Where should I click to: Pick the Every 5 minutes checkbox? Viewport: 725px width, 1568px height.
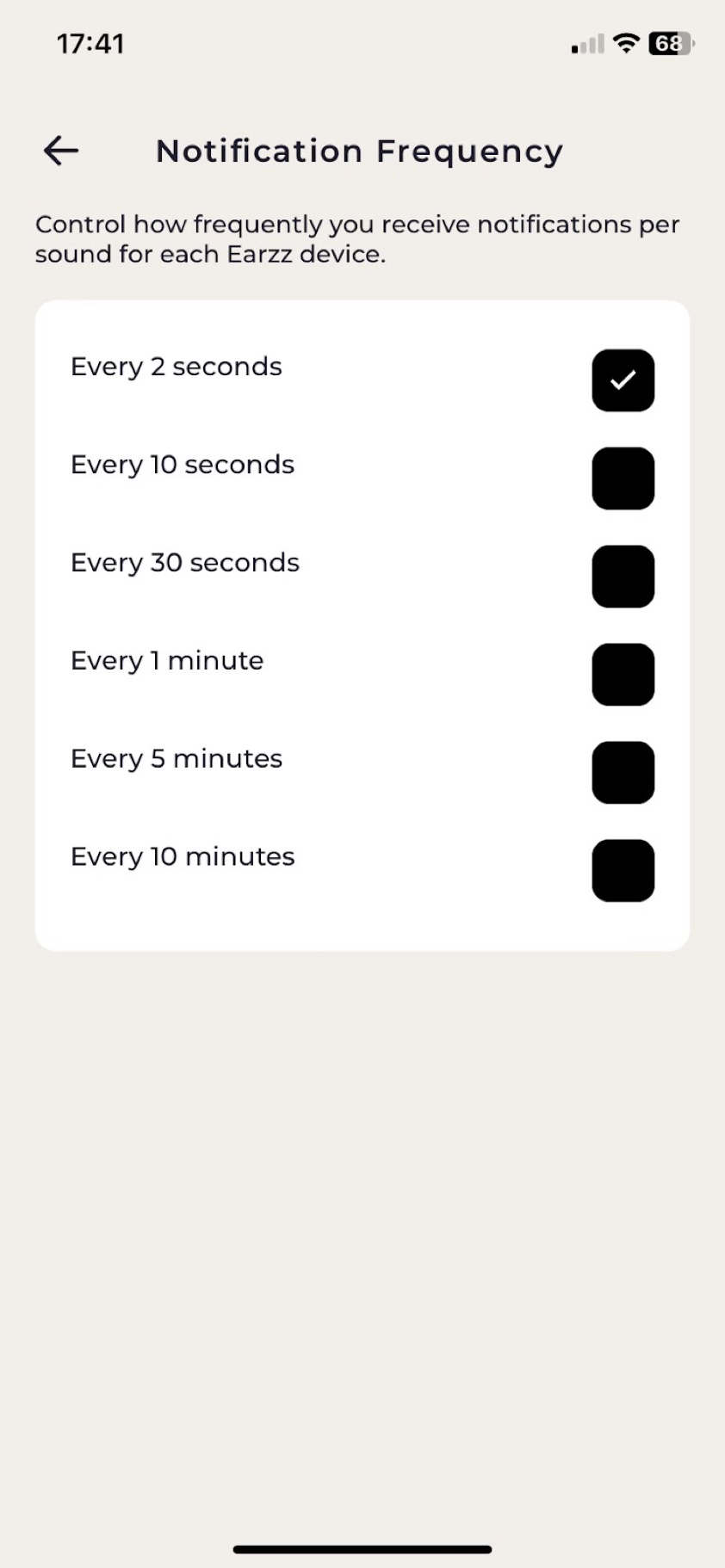coord(623,773)
